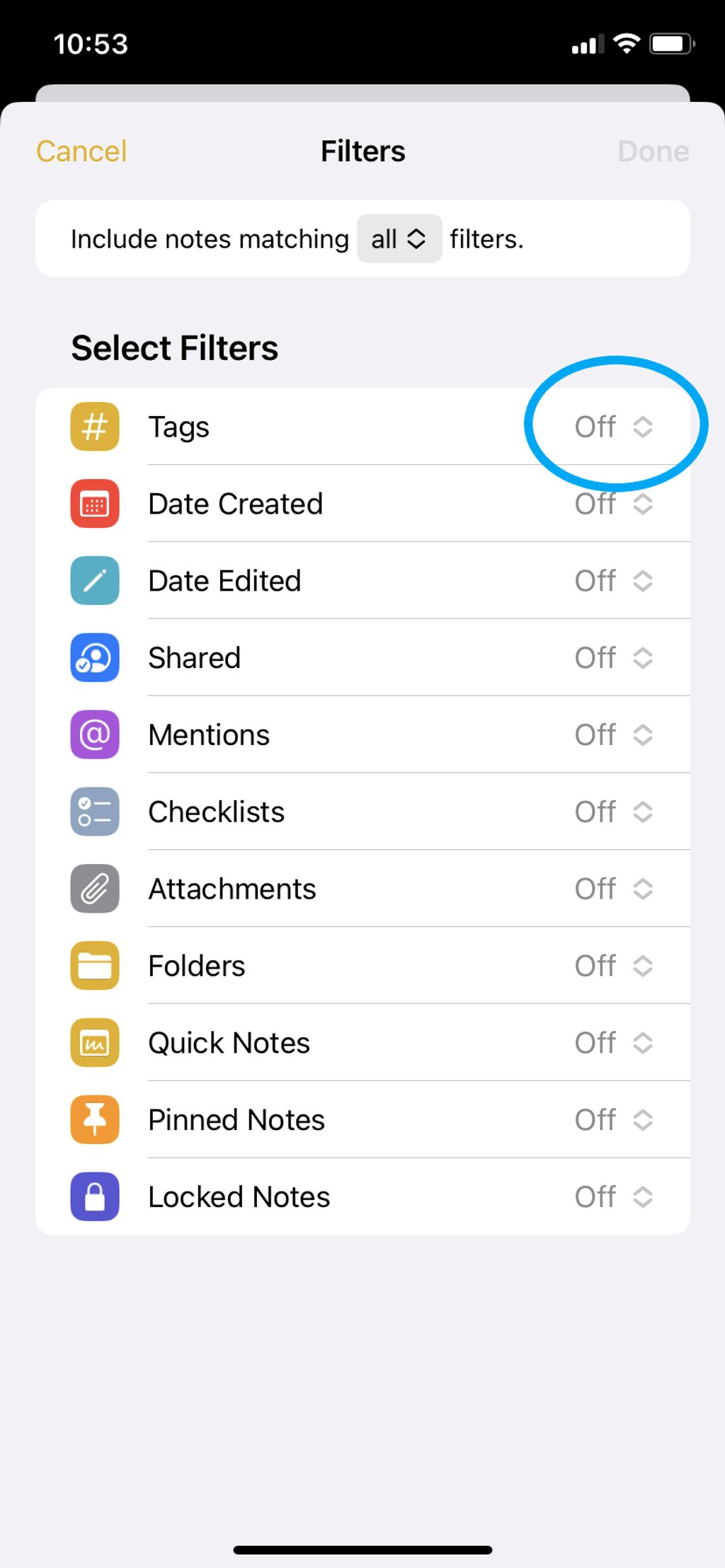Click the Checklists icon
Image resolution: width=725 pixels, height=1568 pixels.
pos(94,812)
